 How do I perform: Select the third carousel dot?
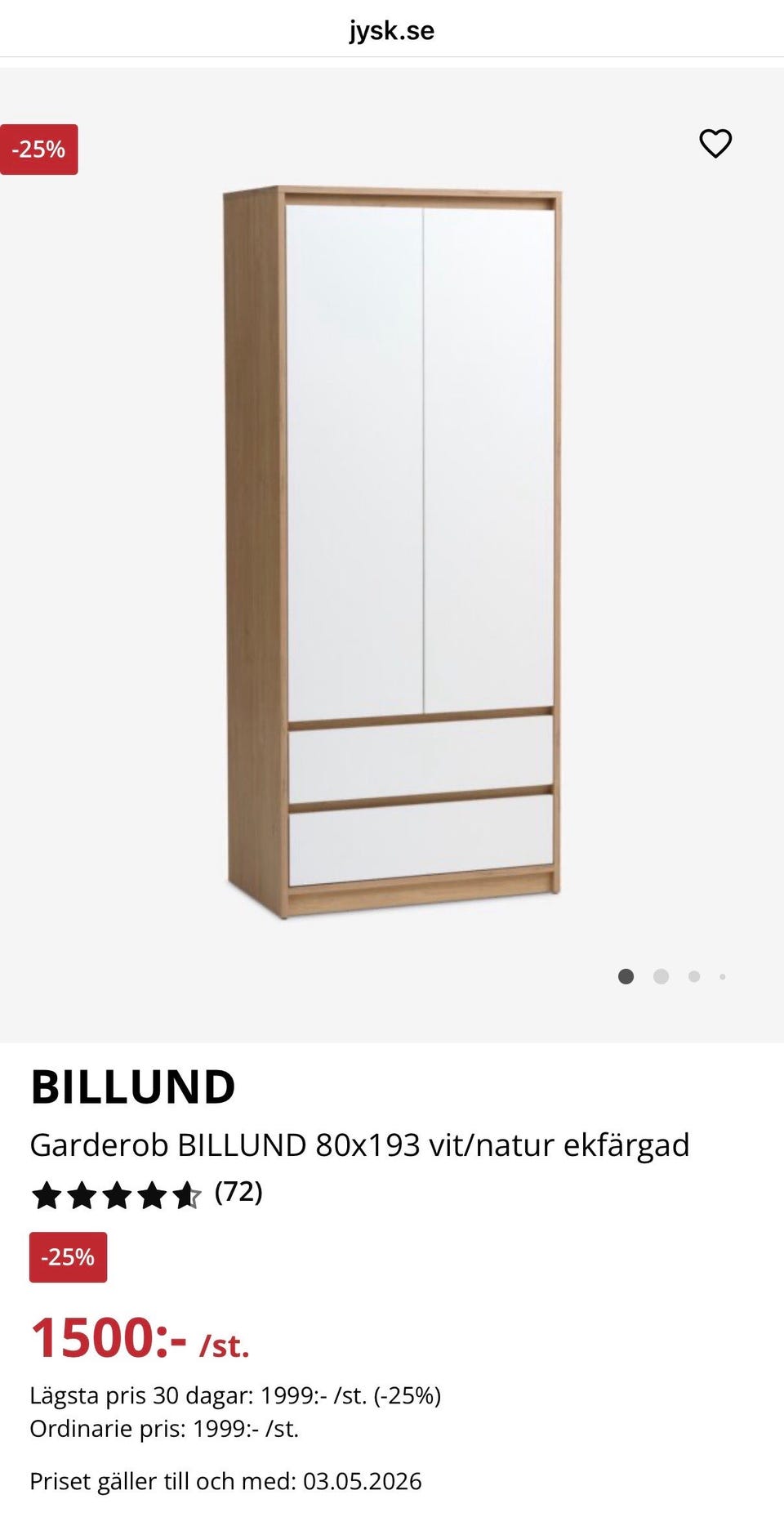click(693, 977)
